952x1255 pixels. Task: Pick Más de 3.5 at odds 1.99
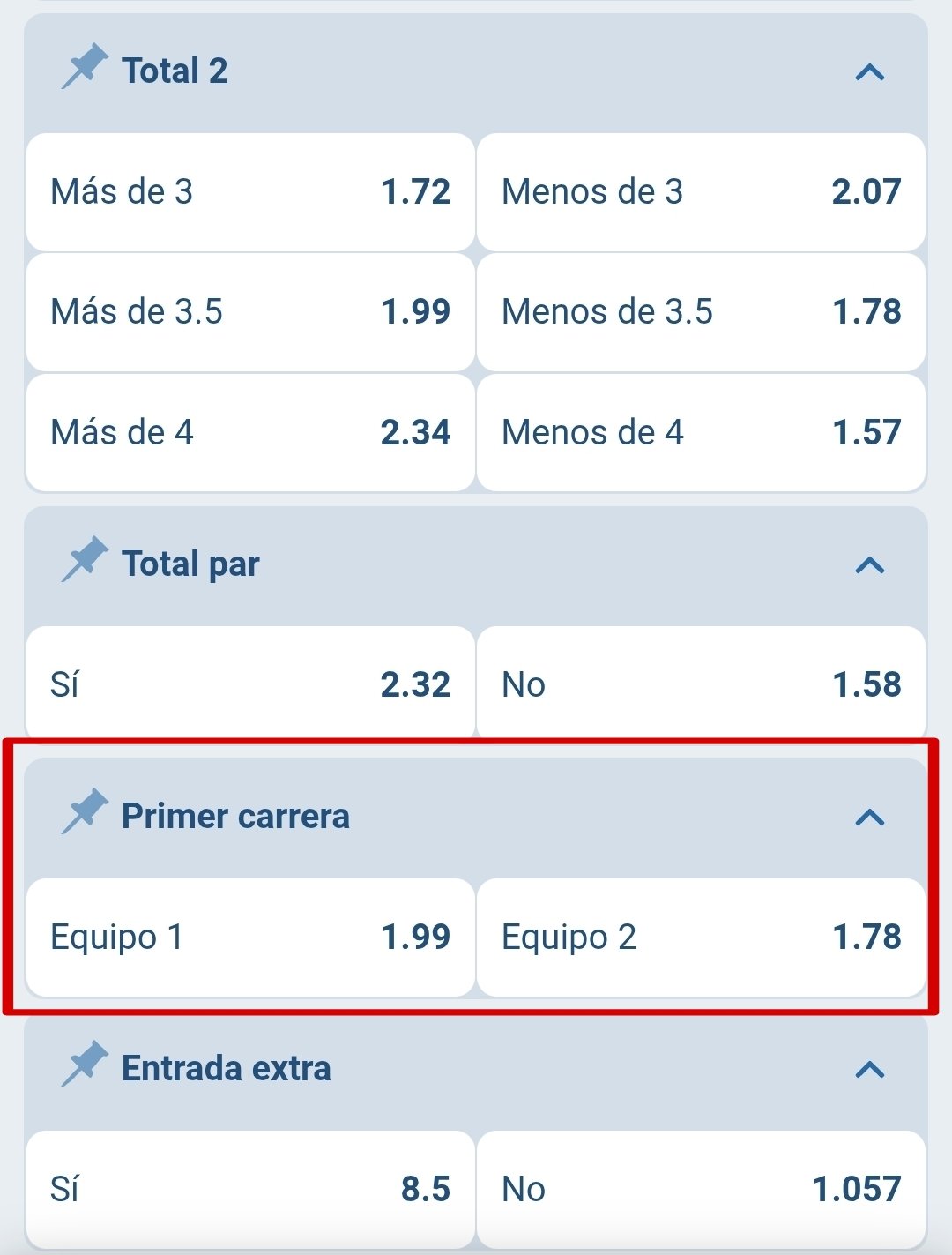pos(249,312)
